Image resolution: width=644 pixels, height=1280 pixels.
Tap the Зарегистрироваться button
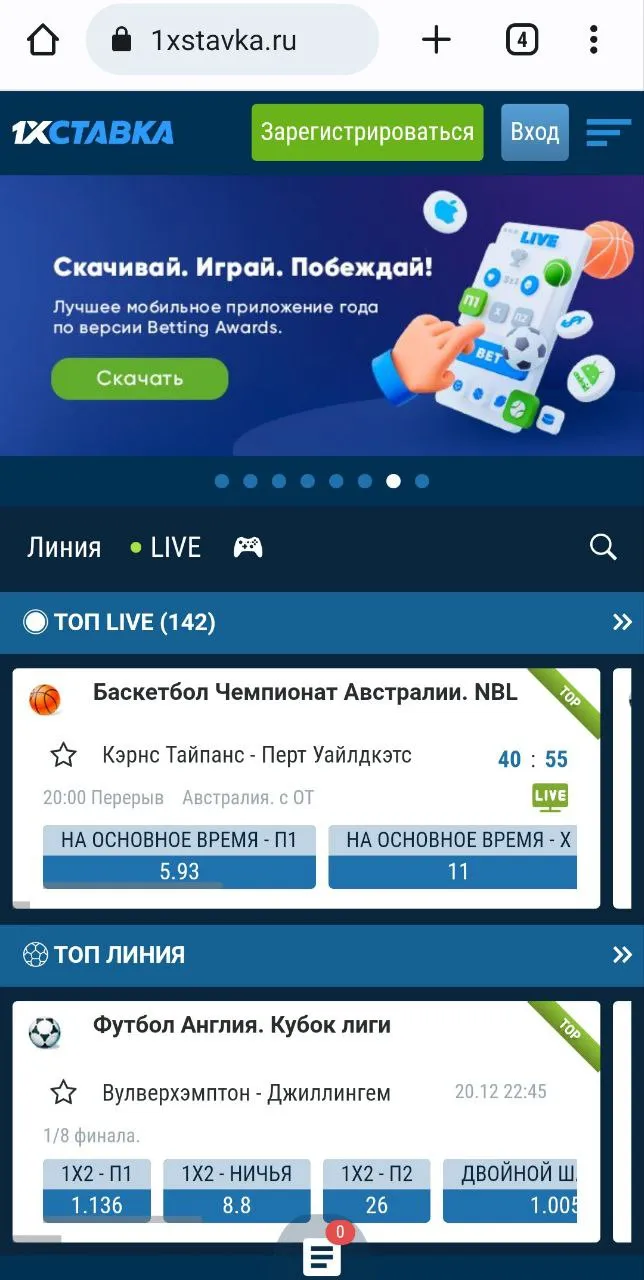pyautogui.click(x=367, y=132)
